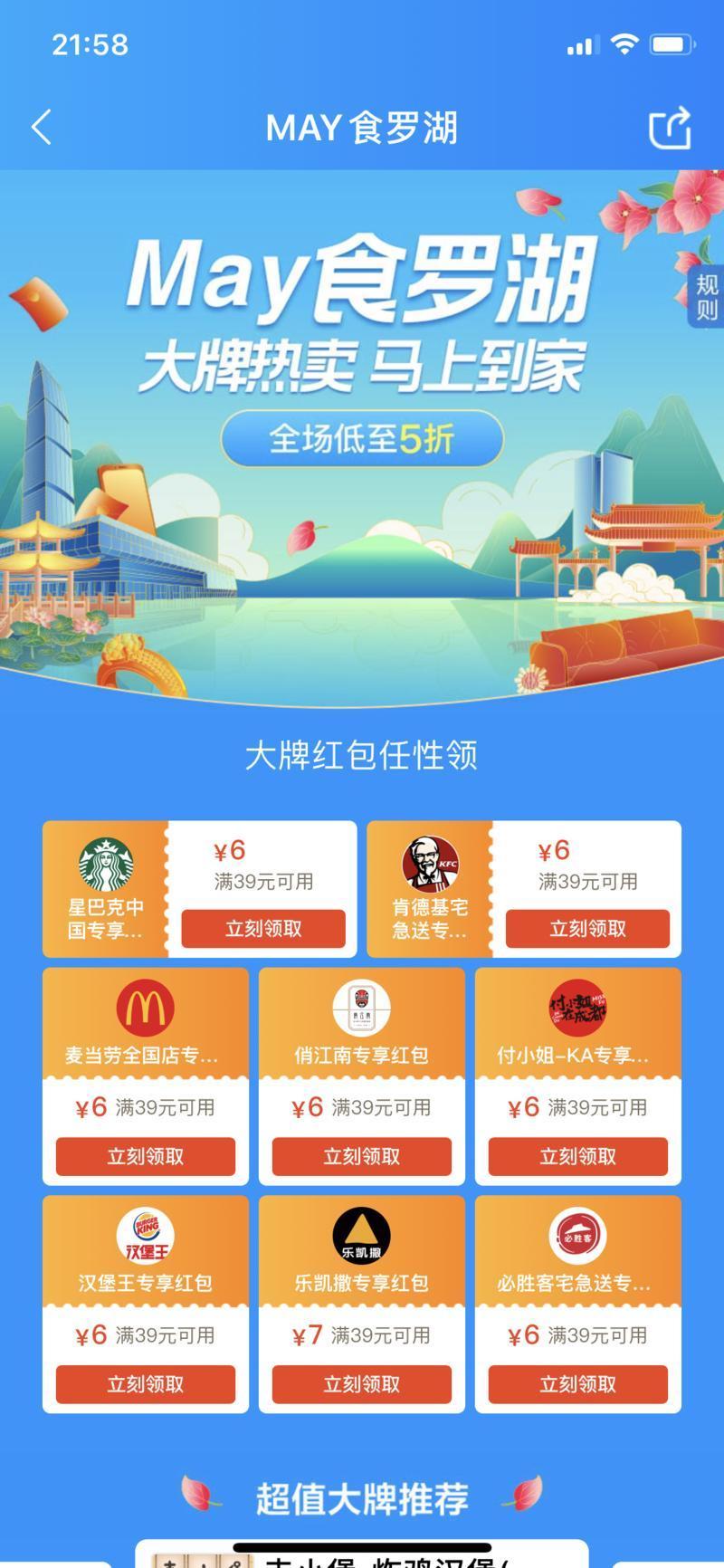Open the 规则 rules tab

click(706, 297)
